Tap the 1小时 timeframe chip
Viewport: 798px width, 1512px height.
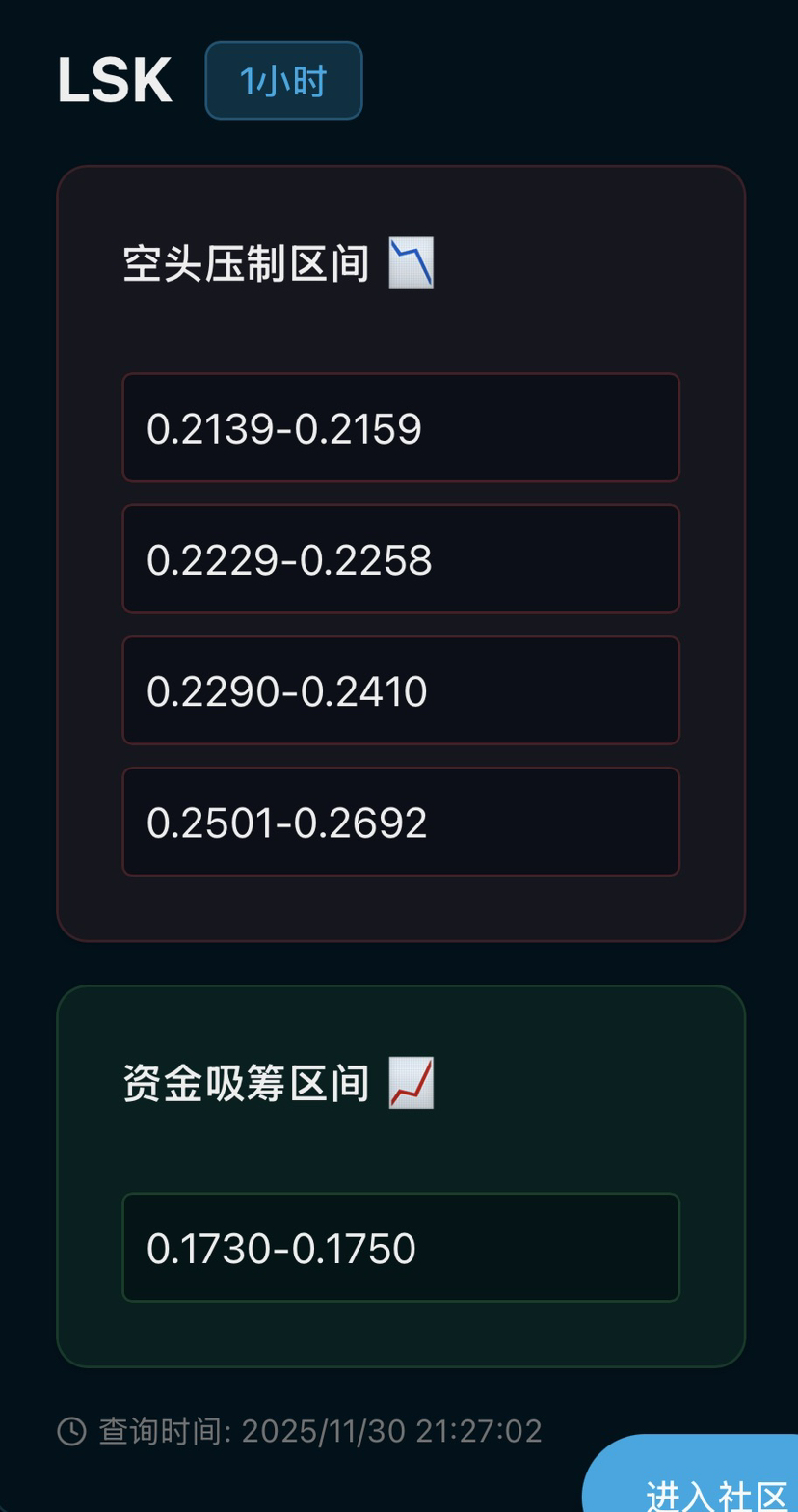283,81
